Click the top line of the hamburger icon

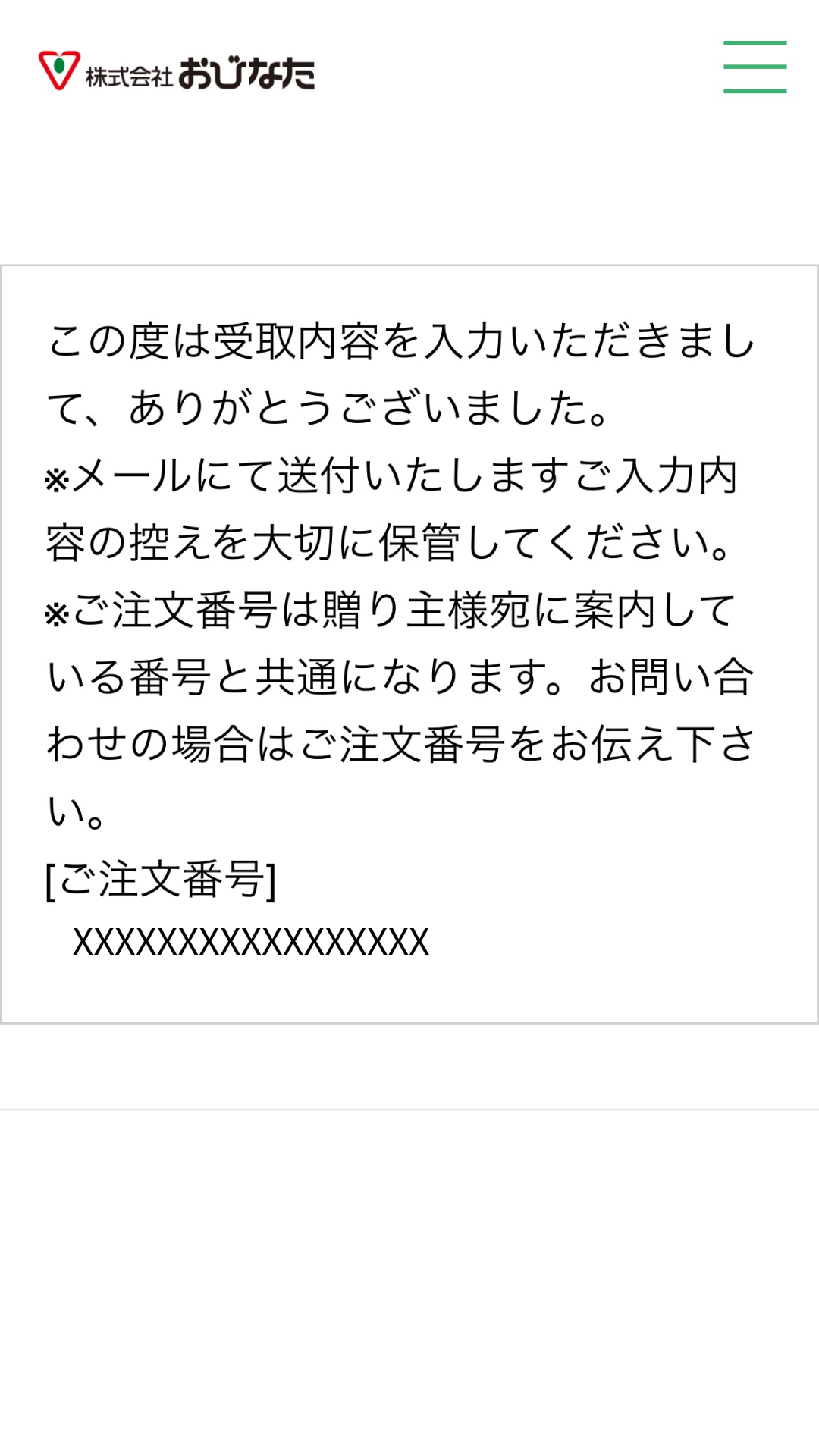pos(755,44)
